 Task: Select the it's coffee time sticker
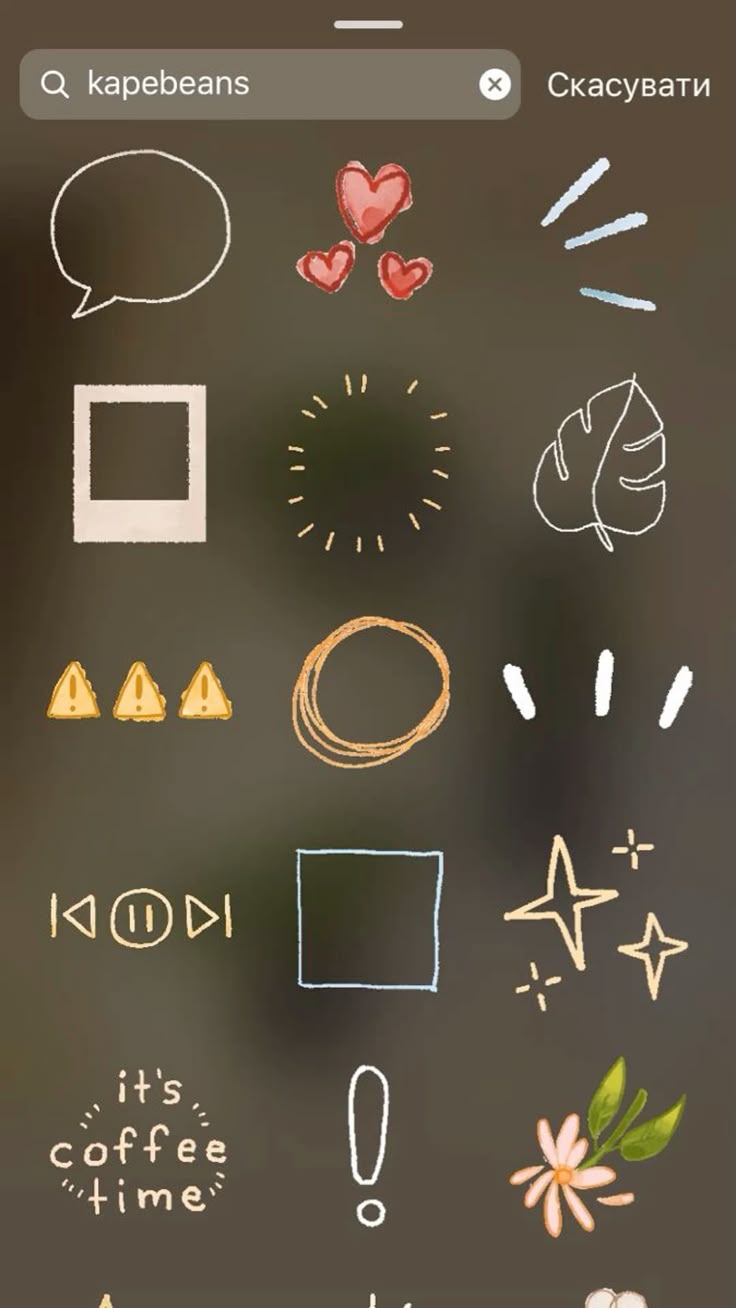coord(139,1142)
